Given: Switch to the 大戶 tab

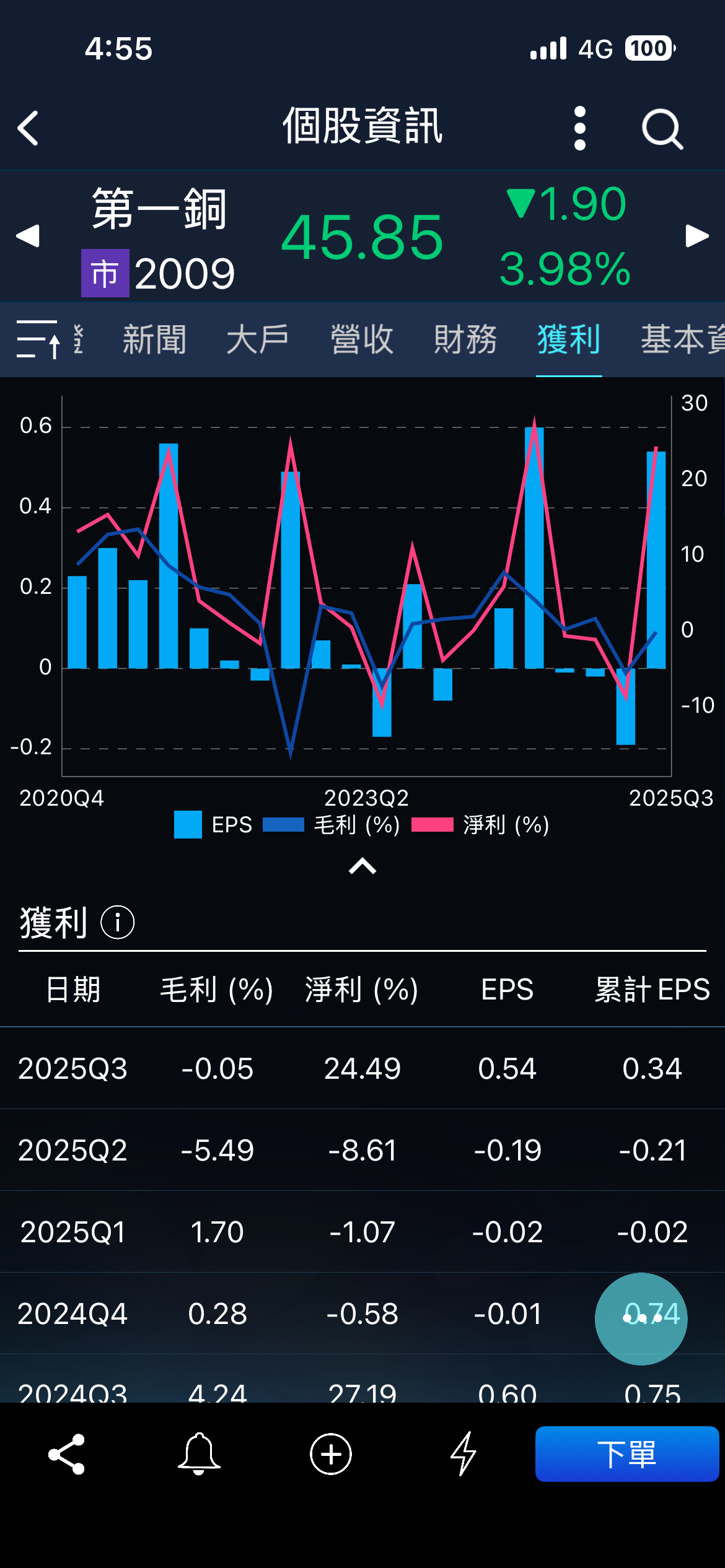Looking at the screenshot, I should (258, 339).
